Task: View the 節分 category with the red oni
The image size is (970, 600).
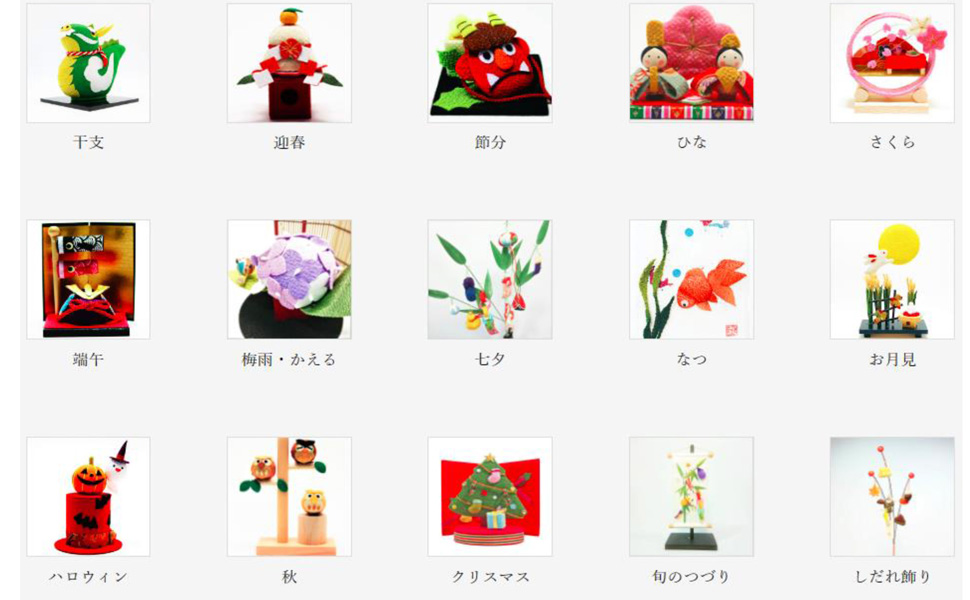Action: (x=490, y=63)
